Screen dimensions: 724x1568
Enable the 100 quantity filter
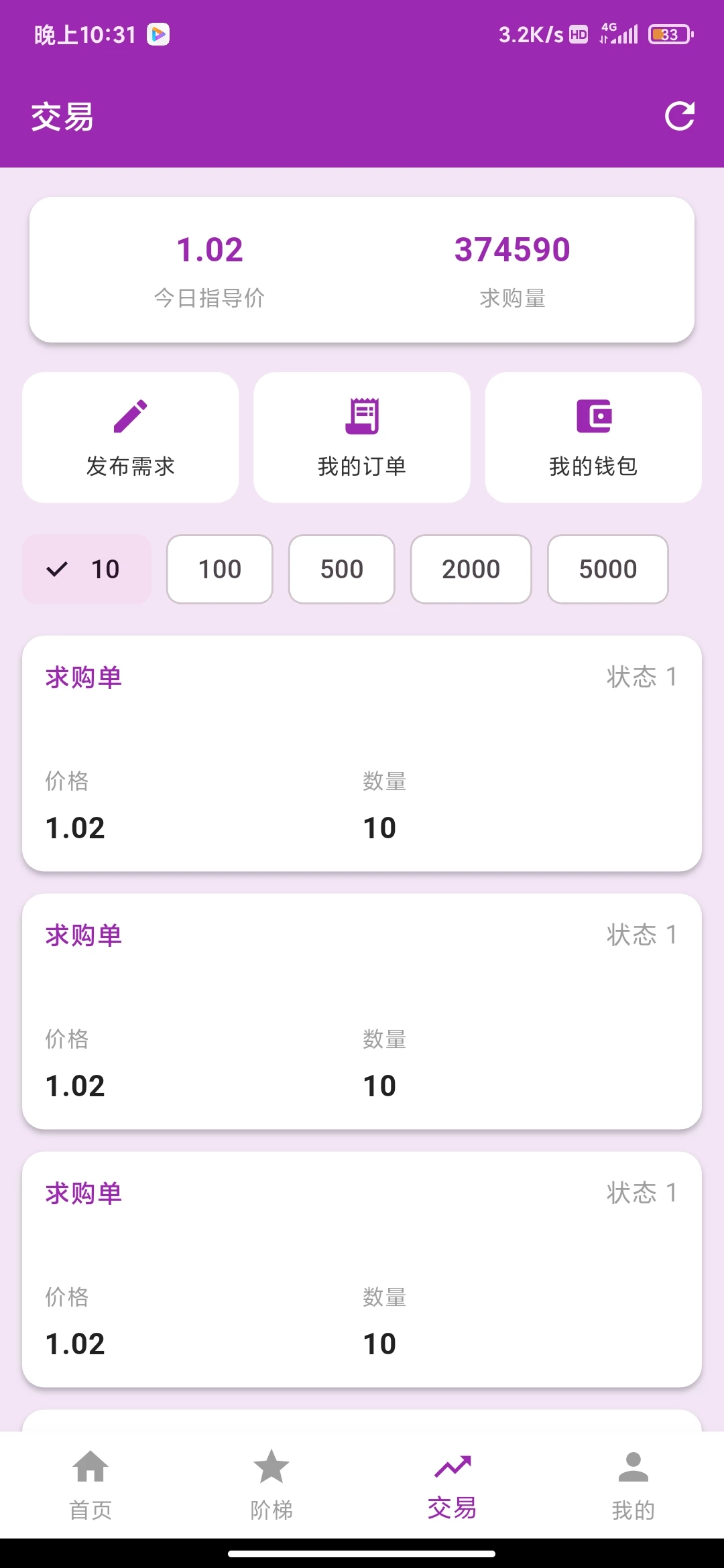tap(219, 569)
